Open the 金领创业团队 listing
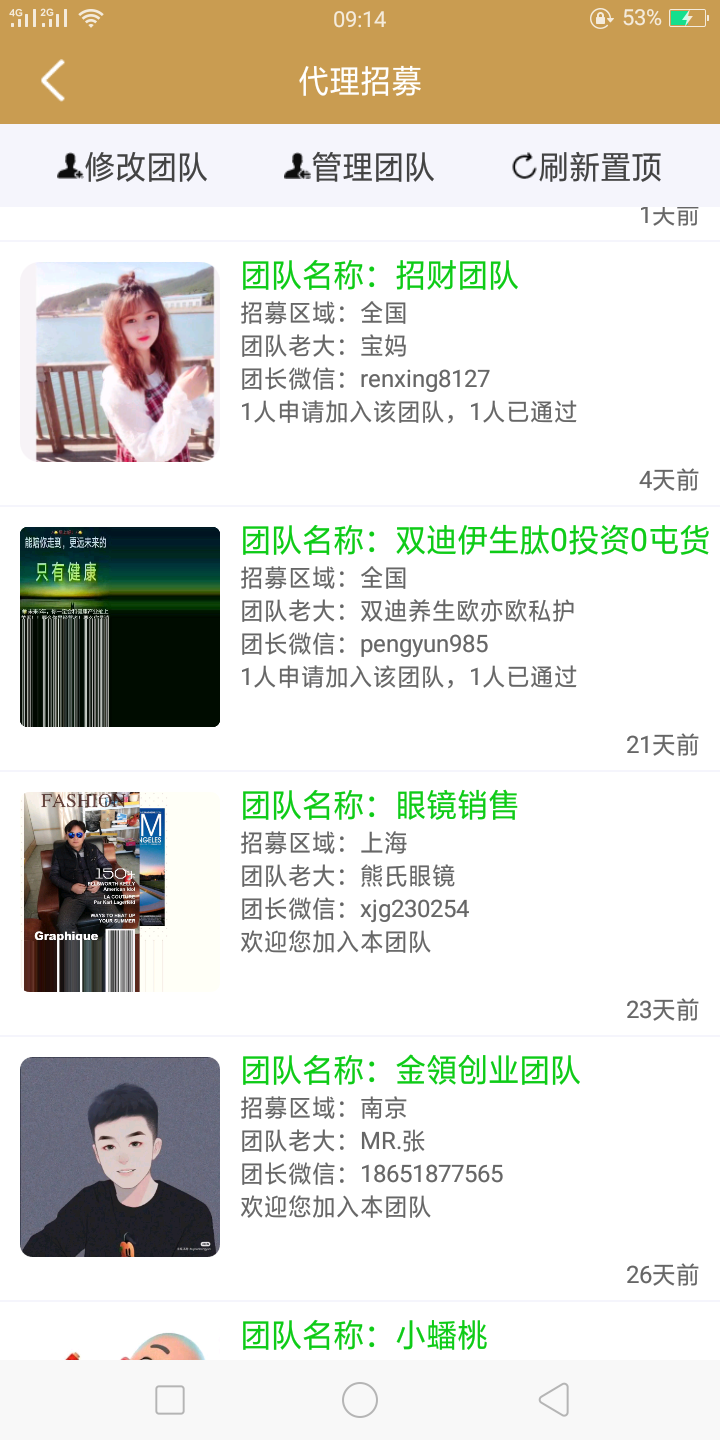The image size is (720, 1440). [410, 1070]
